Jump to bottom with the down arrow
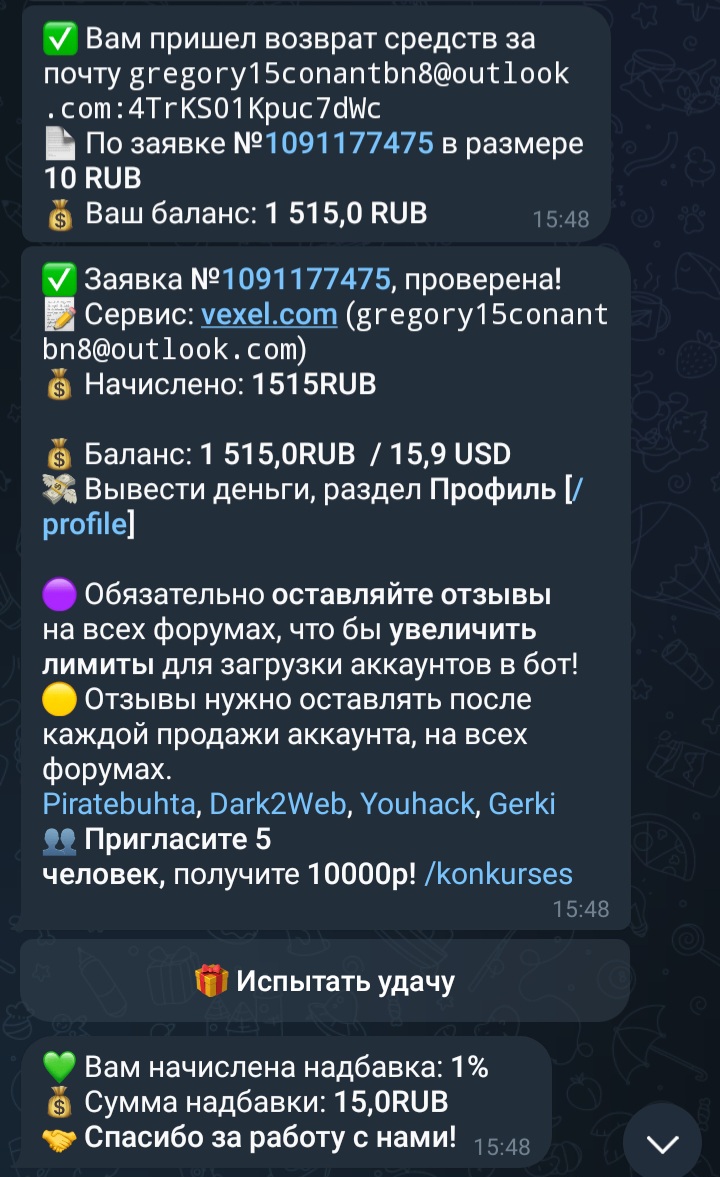Viewport: 720px width, 1177px height. (662, 1143)
